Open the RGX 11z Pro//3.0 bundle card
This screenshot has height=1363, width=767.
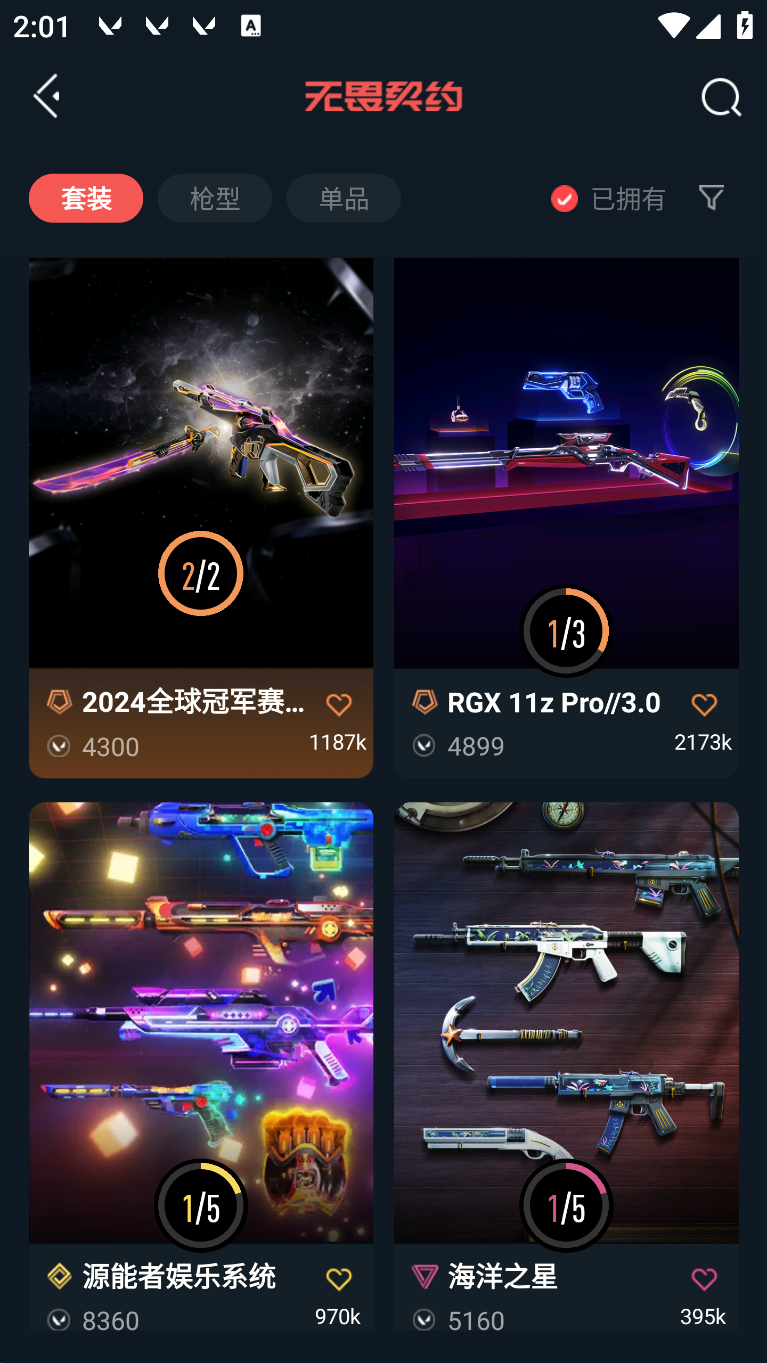click(x=566, y=518)
